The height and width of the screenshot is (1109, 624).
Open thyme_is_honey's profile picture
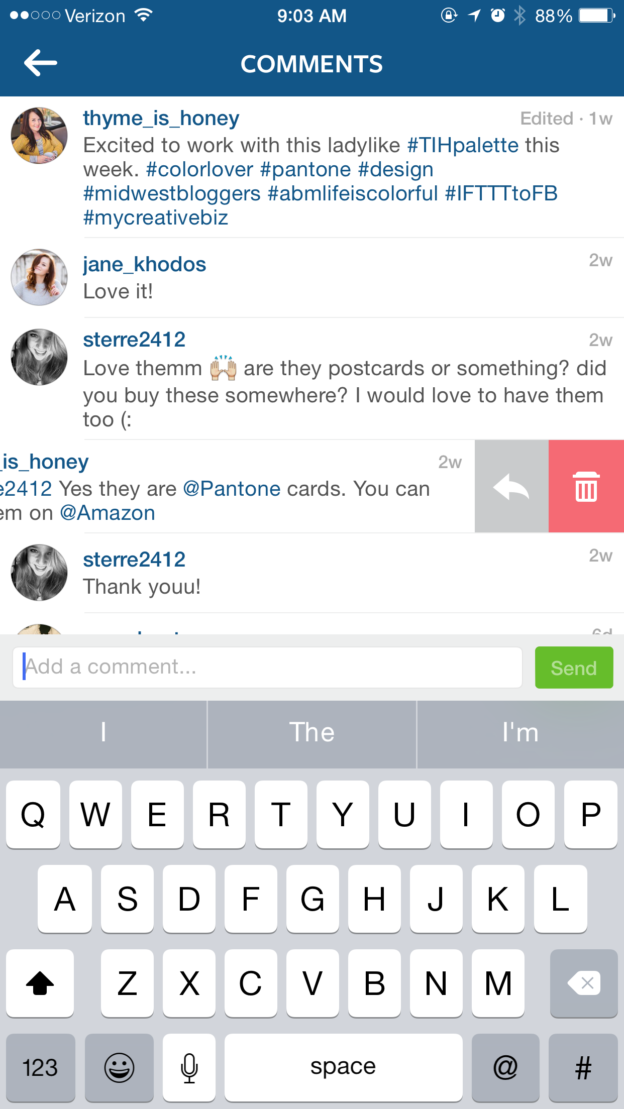click(x=39, y=136)
